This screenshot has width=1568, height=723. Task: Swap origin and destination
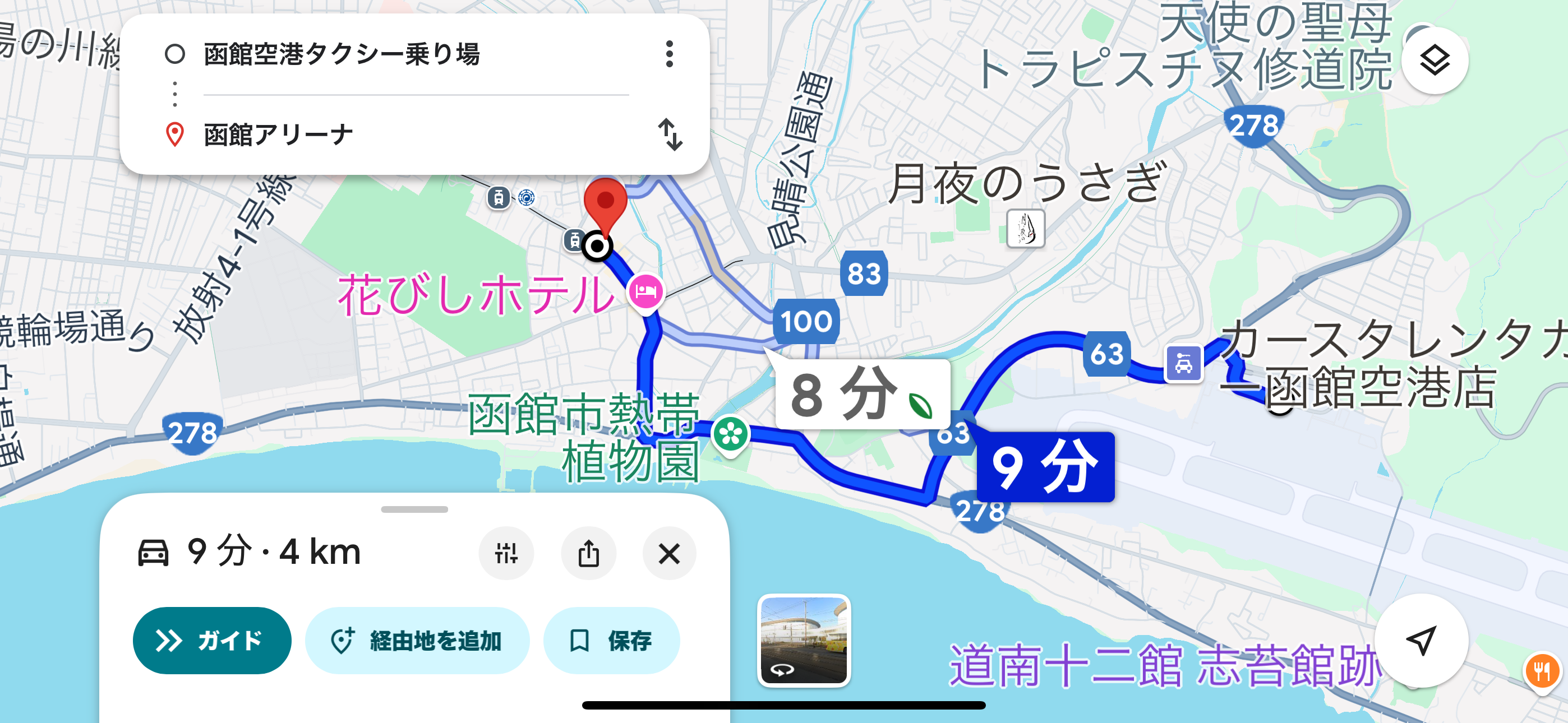point(670,135)
